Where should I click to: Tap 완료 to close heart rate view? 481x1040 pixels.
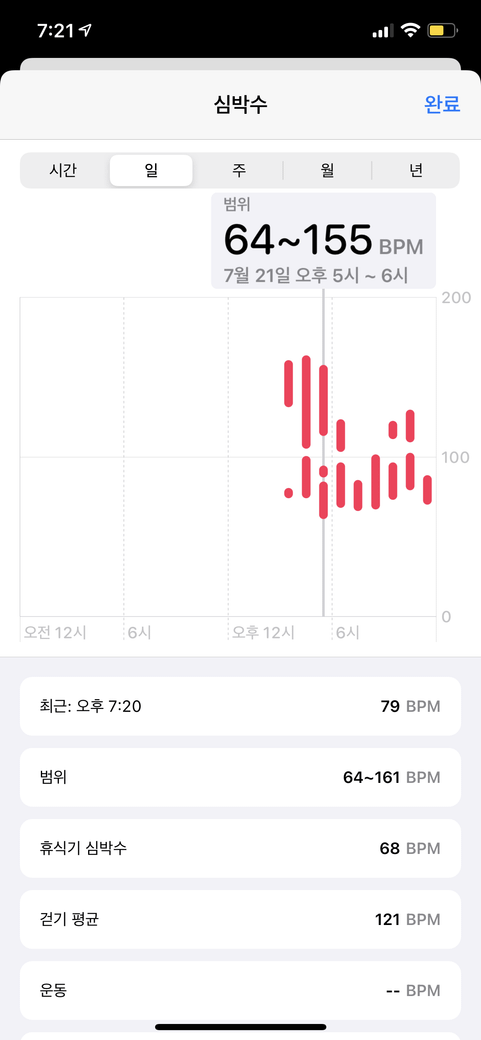(x=442, y=103)
